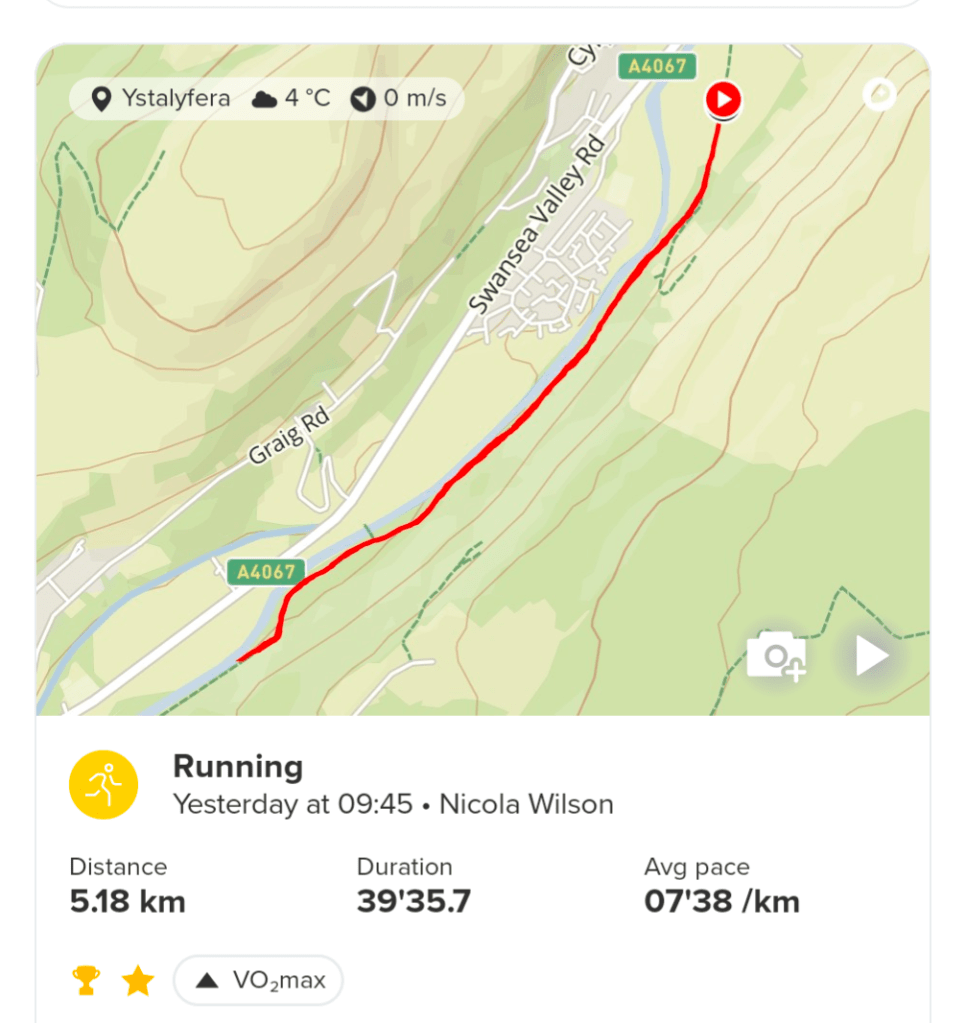Viewport: 966px width, 1023px height.
Task: Play the route animation
Action: point(871,657)
